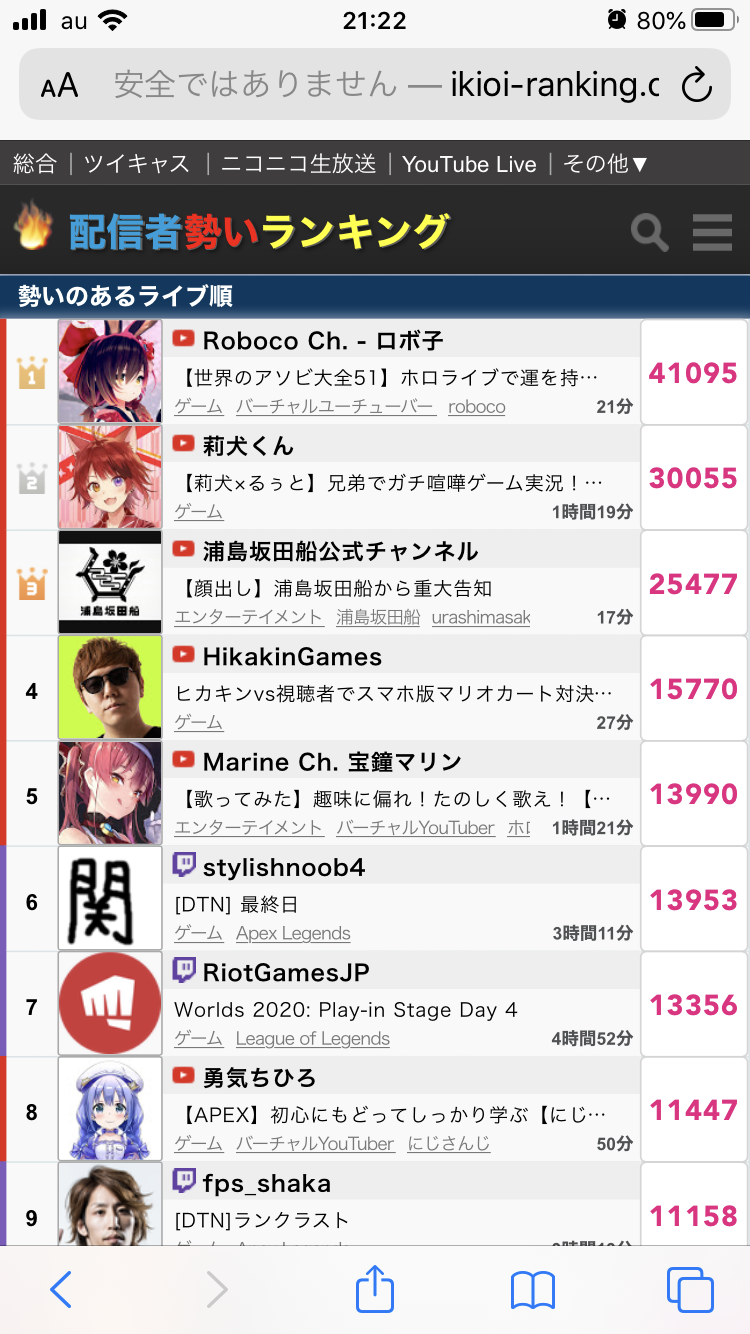This screenshot has height=1334, width=750.
Task: Select the 総合 tab
Action: coord(35,164)
